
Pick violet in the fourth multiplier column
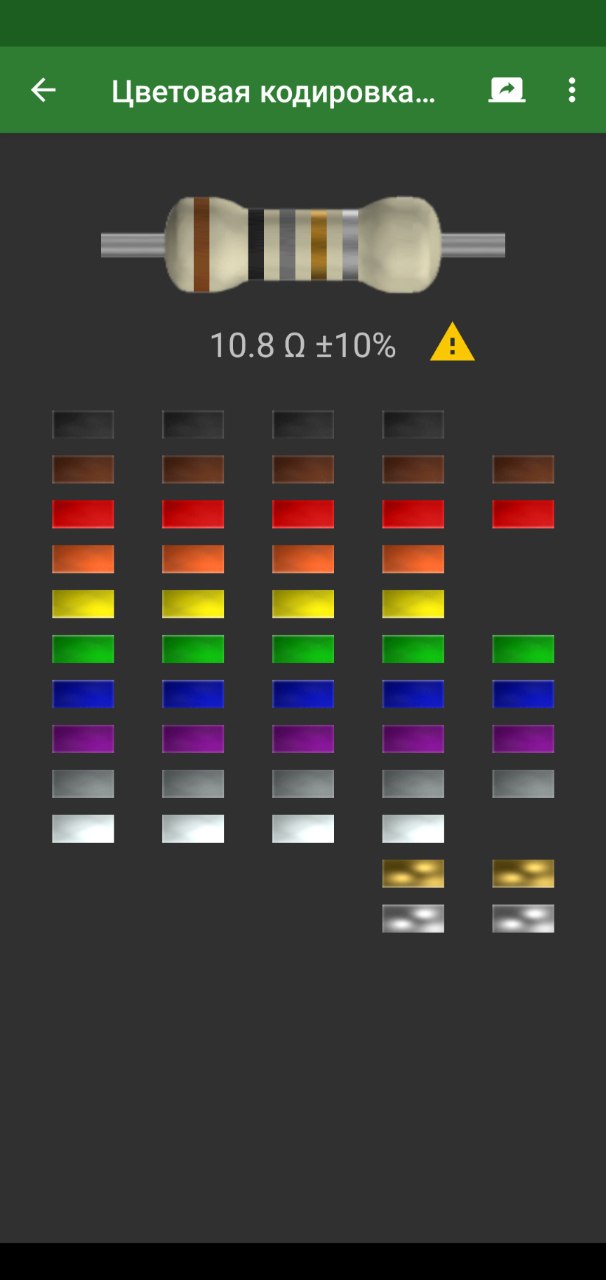(413, 739)
